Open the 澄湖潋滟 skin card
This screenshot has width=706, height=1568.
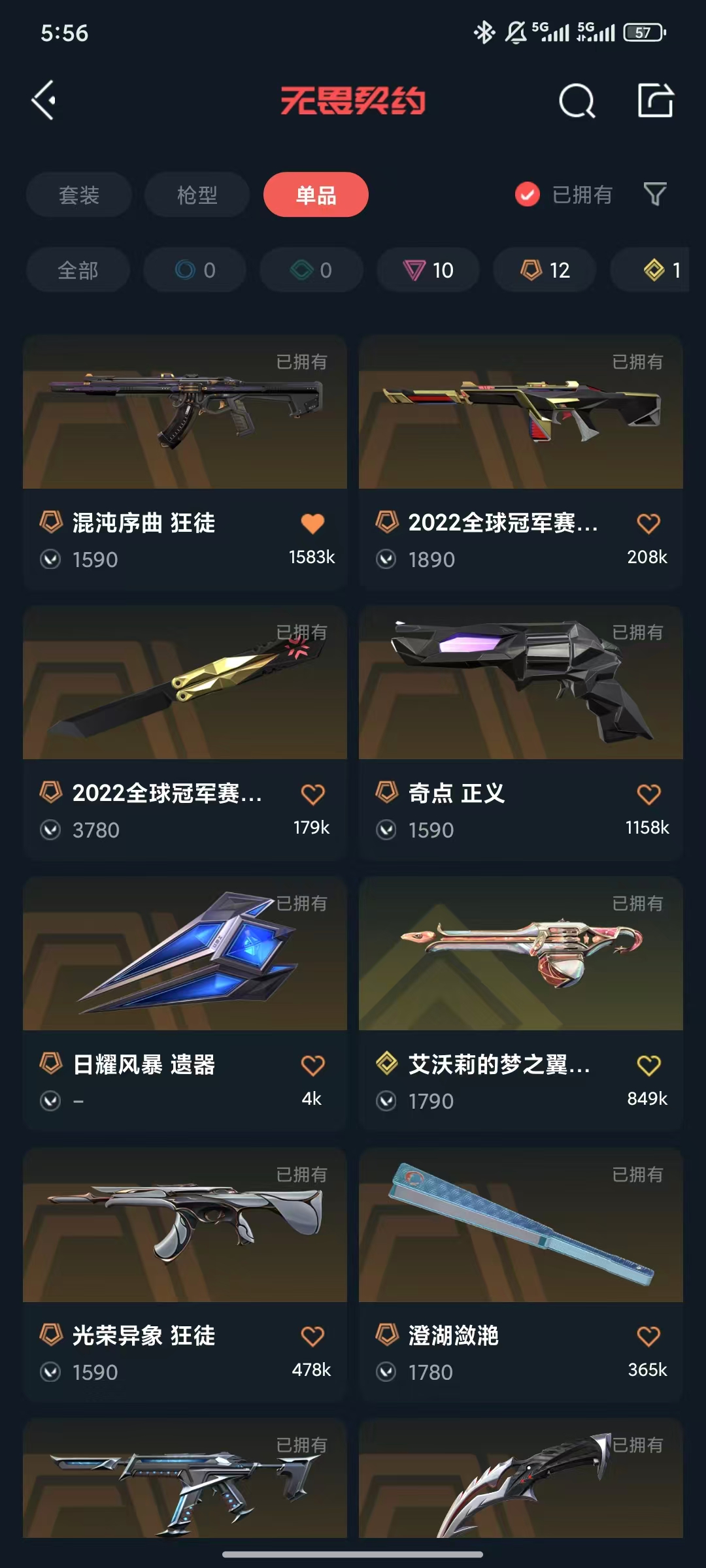[x=521, y=1275]
